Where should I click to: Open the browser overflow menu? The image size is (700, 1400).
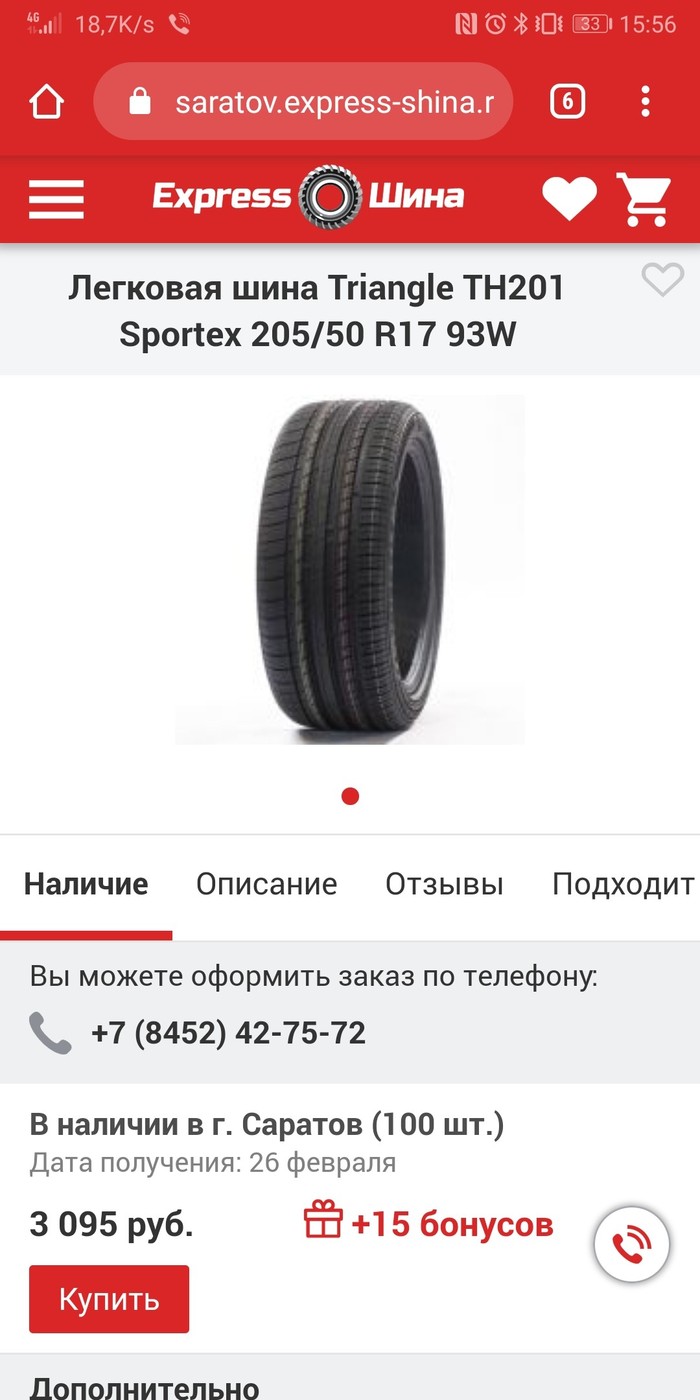[646, 102]
